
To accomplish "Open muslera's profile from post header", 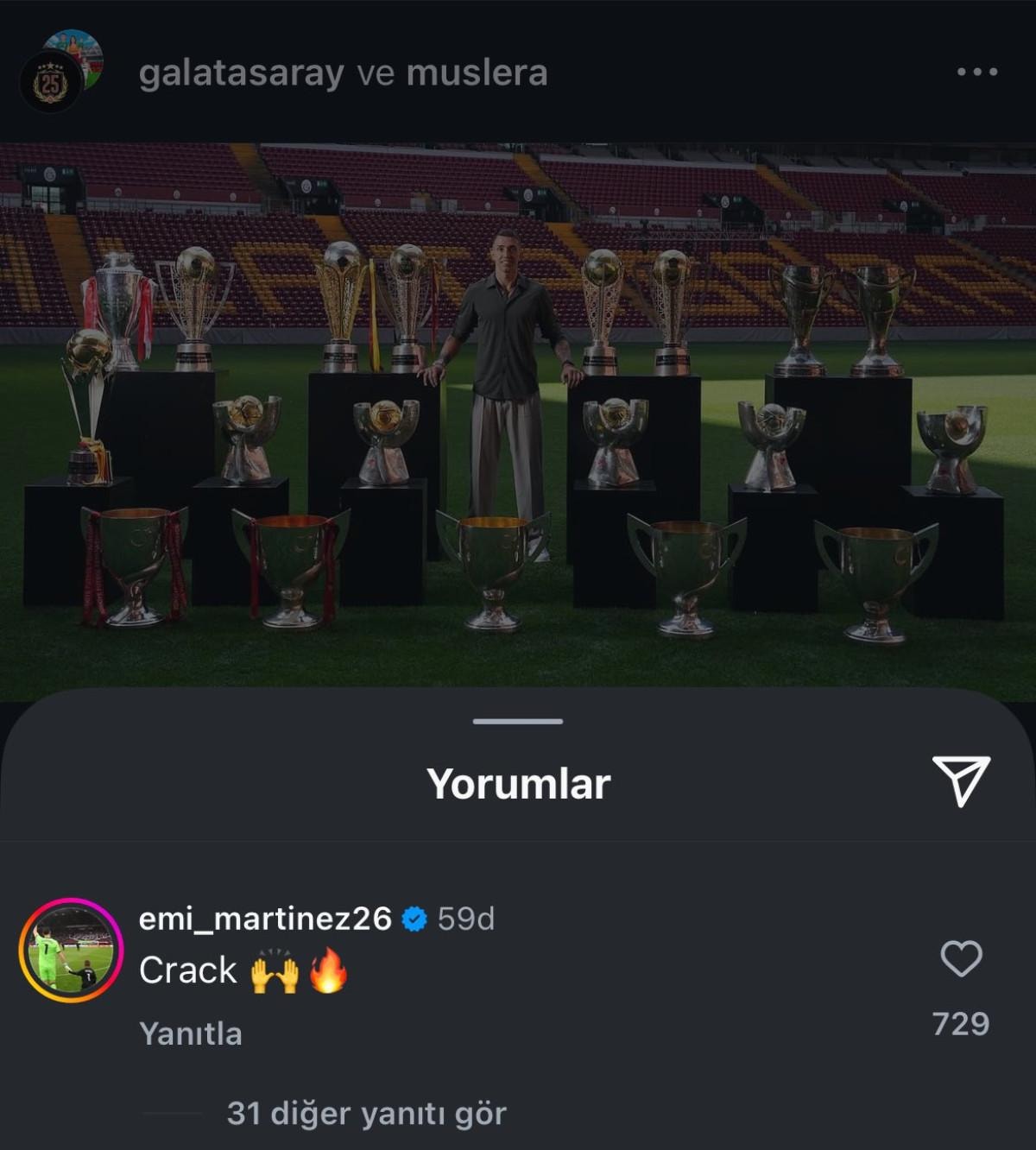I will point(477,74).
